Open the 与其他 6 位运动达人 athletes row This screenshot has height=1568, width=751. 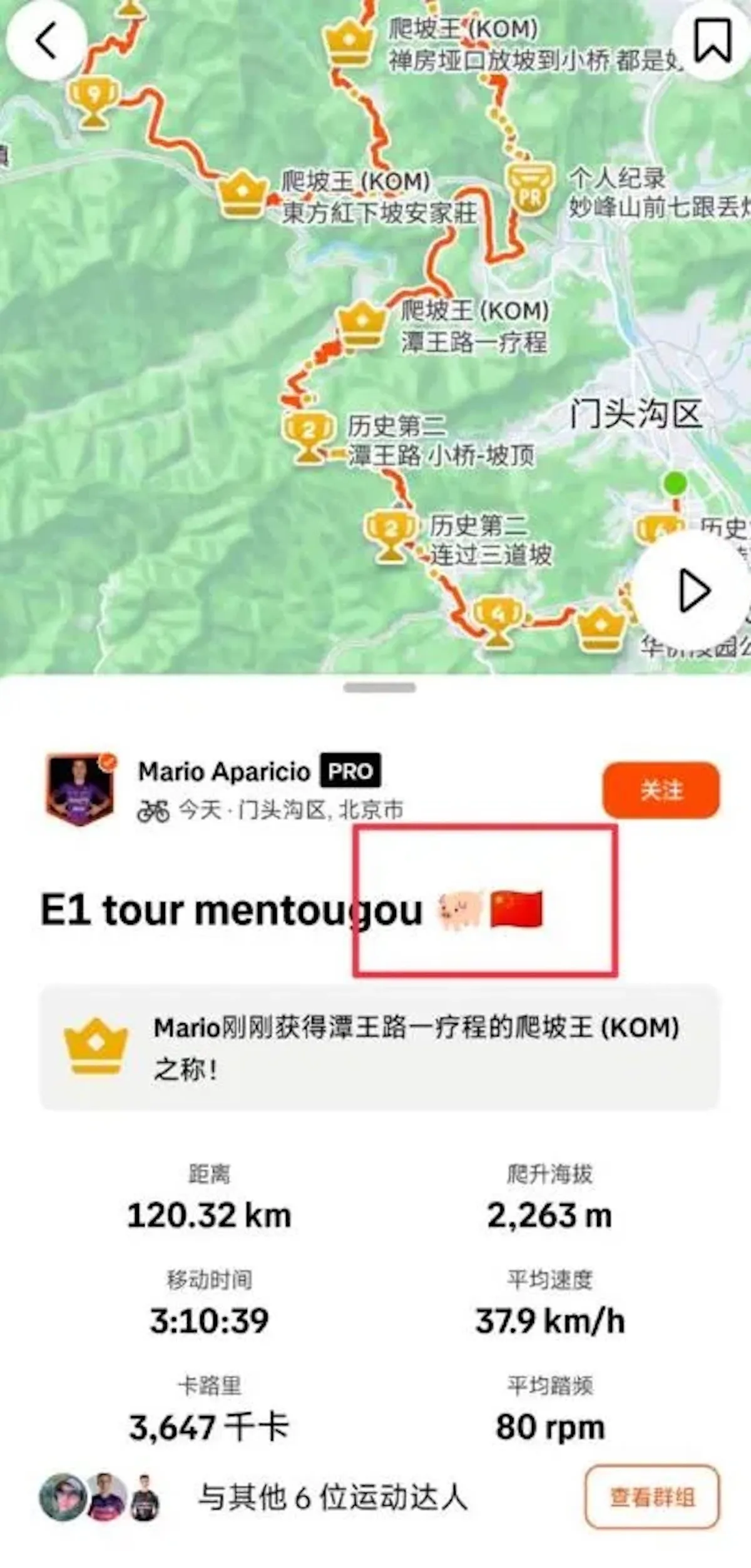(332, 1497)
